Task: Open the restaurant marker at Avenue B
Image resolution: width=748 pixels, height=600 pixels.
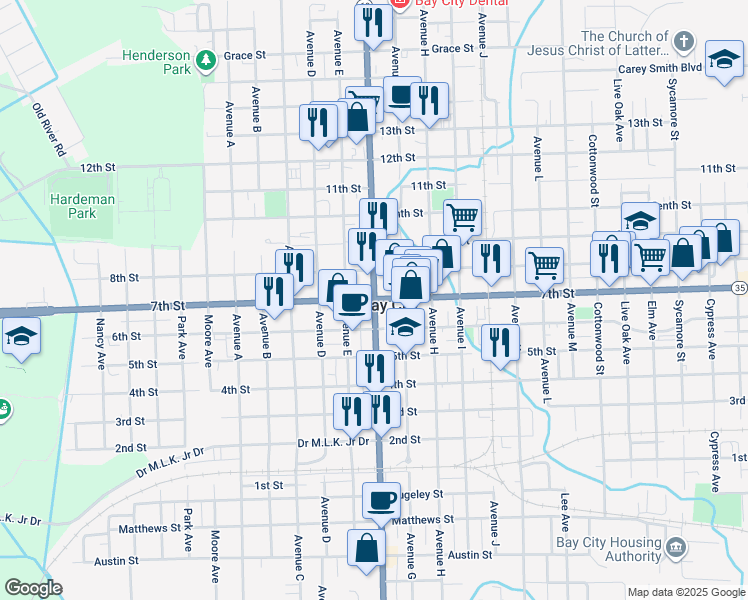Action: tap(272, 291)
